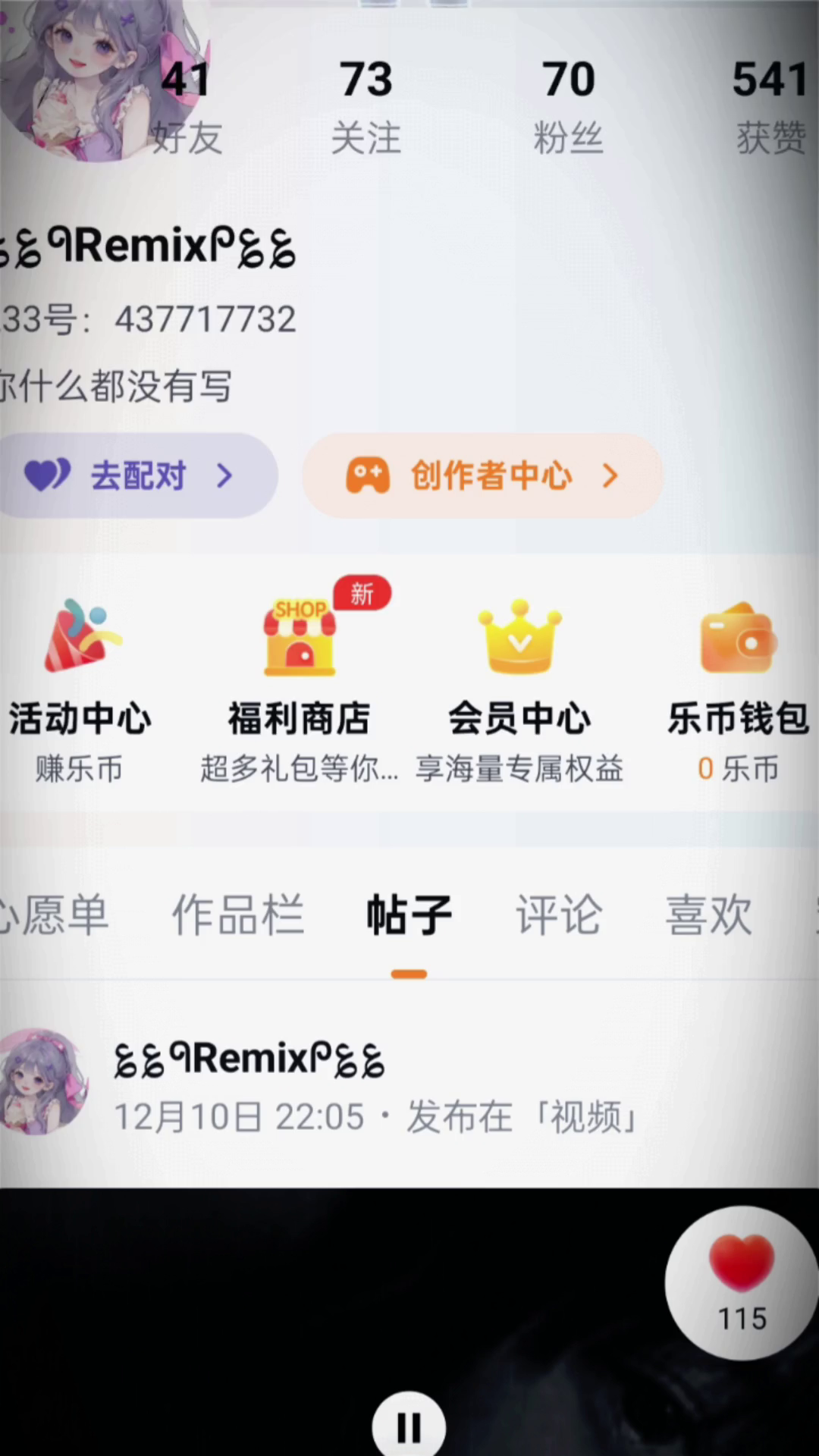The image size is (819, 1456).
Task: Select the 帖子 tab
Action: [409, 915]
